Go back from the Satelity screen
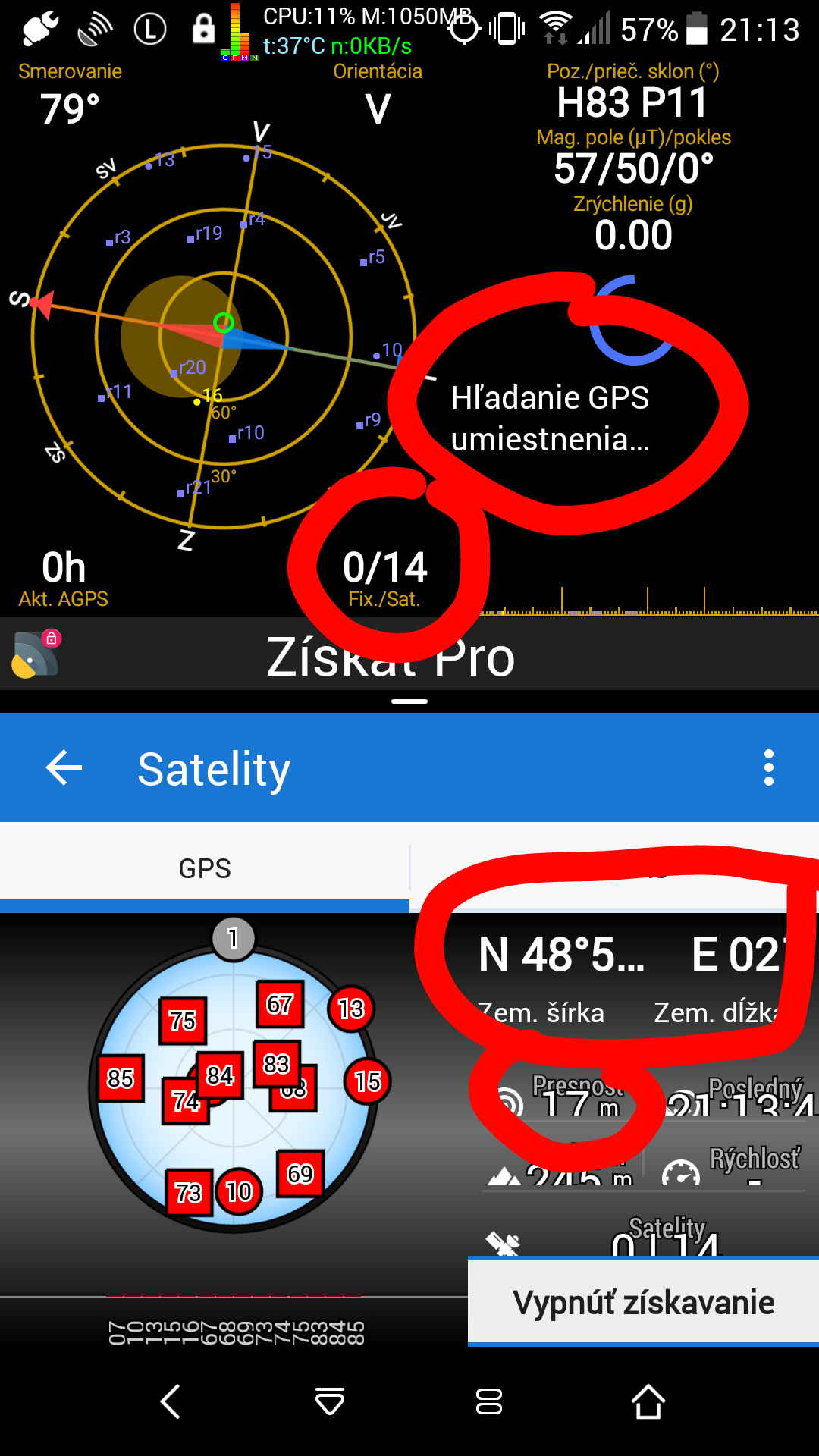The width and height of the screenshot is (819, 1456). coord(64,767)
